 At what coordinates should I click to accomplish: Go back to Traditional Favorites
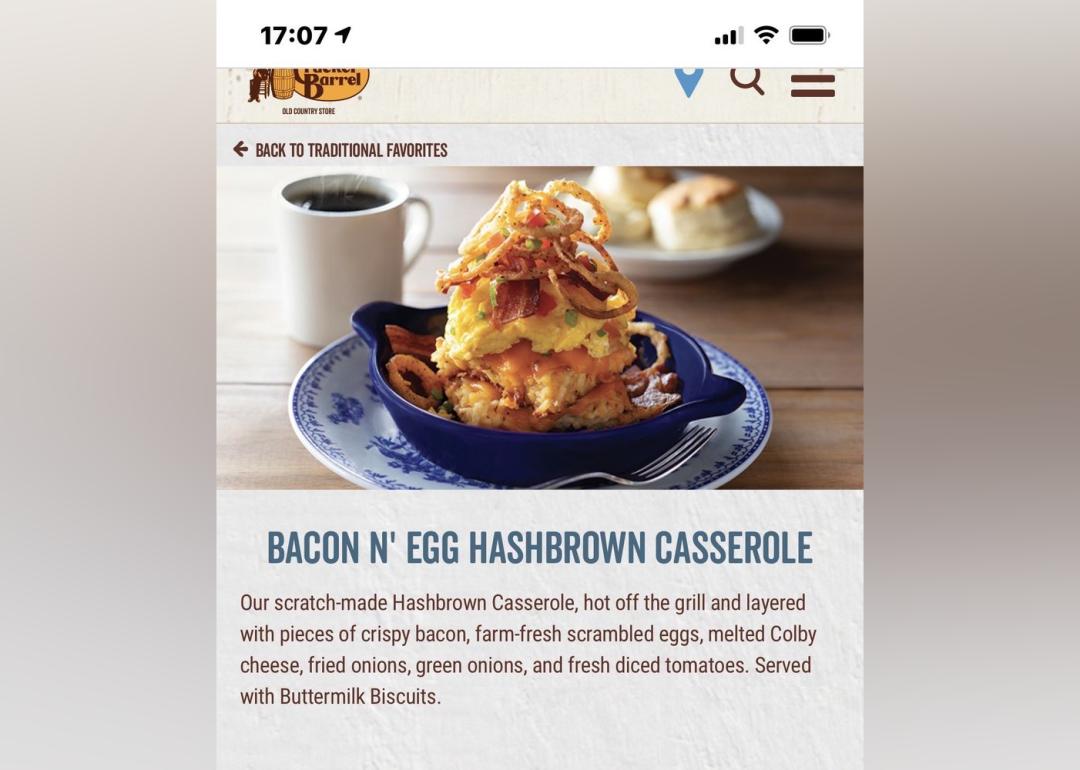click(x=341, y=150)
